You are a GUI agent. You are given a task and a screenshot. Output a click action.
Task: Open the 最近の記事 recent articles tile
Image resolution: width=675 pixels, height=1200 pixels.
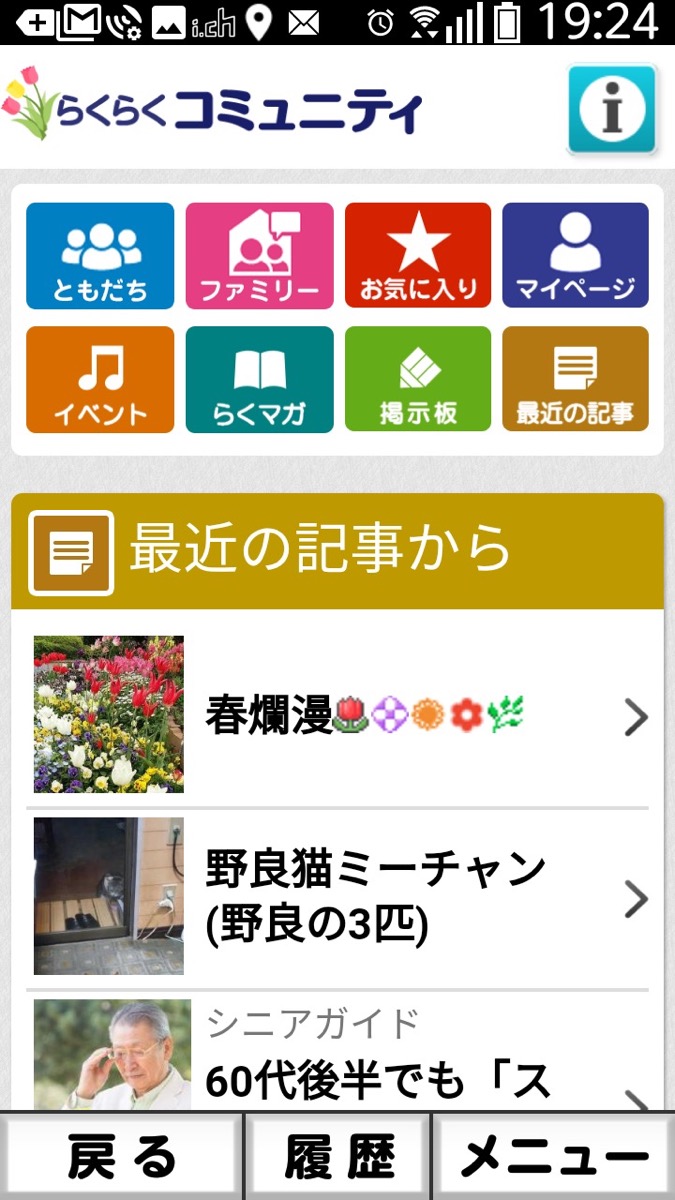click(x=575, y=379)
